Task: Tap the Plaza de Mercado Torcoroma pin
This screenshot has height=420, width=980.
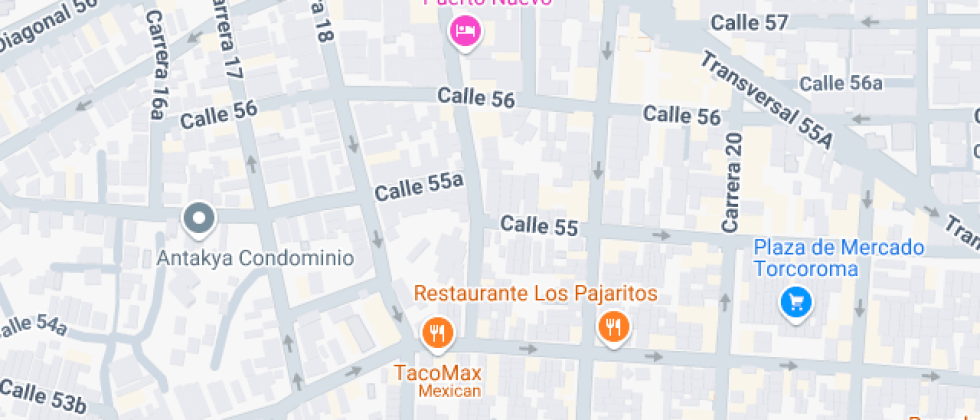Action: 796,300
